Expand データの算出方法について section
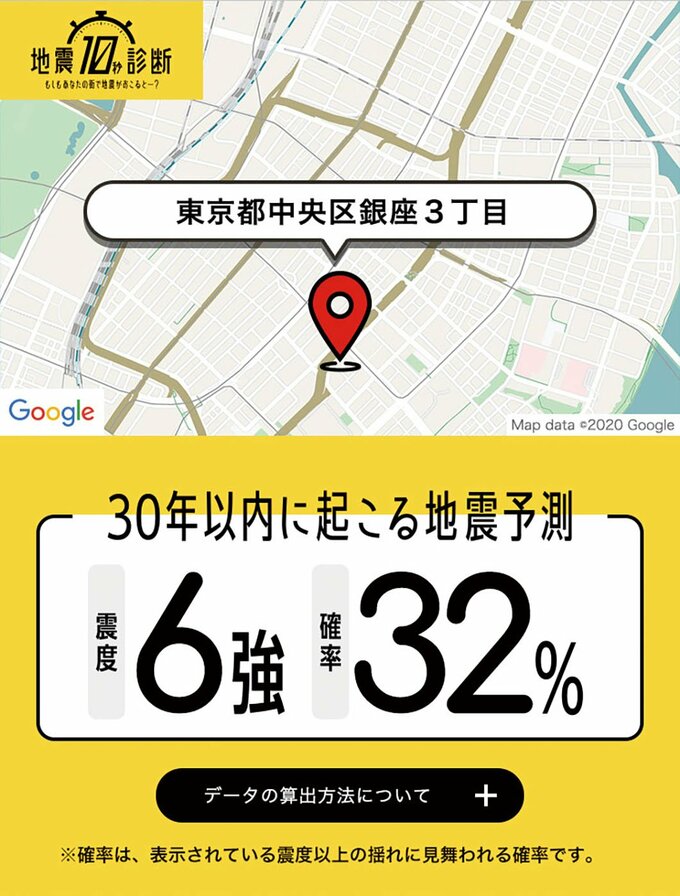This screenshot has width=680, height=896. click(340, 796)
